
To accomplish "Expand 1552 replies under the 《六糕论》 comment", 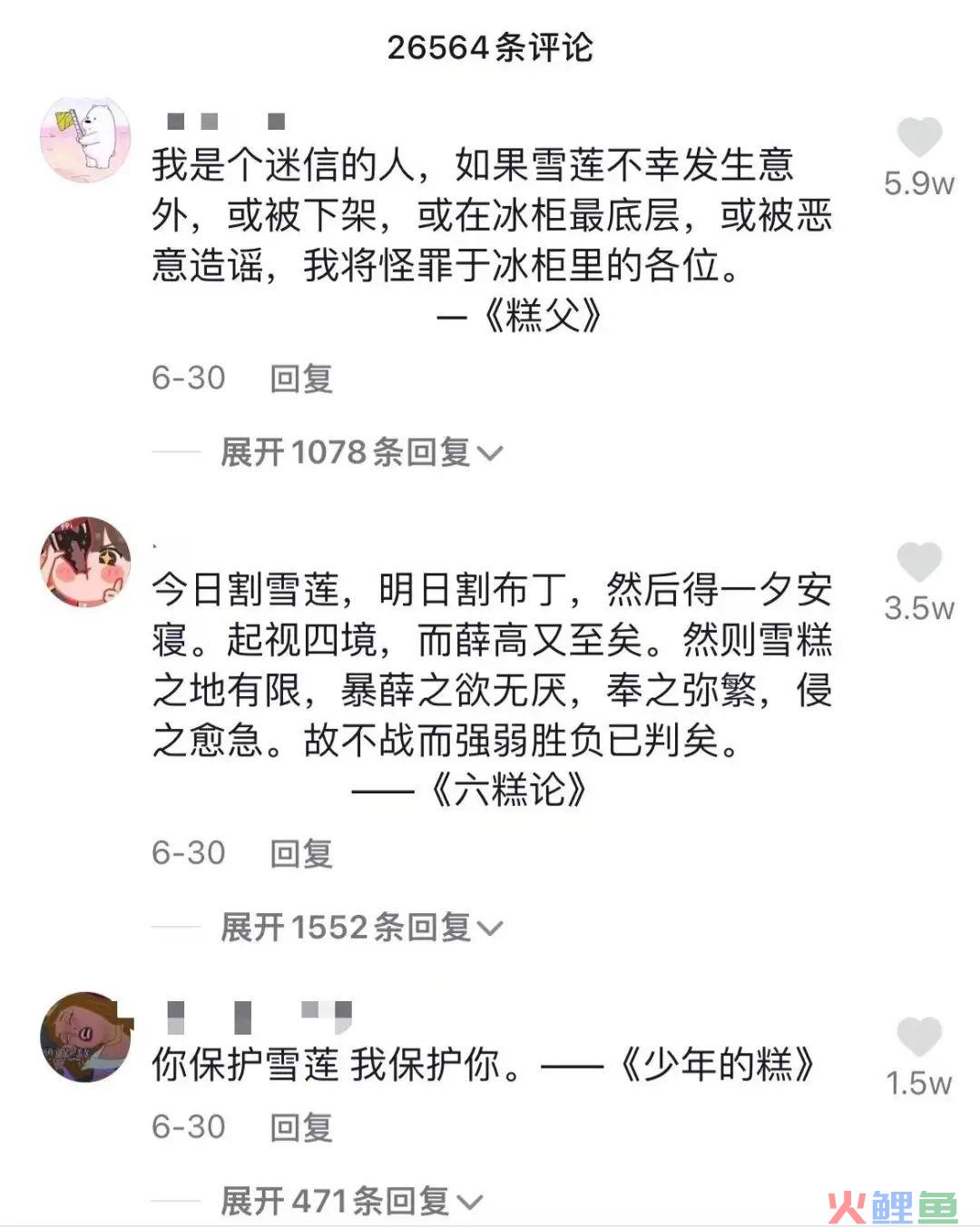I will [360, 927].
